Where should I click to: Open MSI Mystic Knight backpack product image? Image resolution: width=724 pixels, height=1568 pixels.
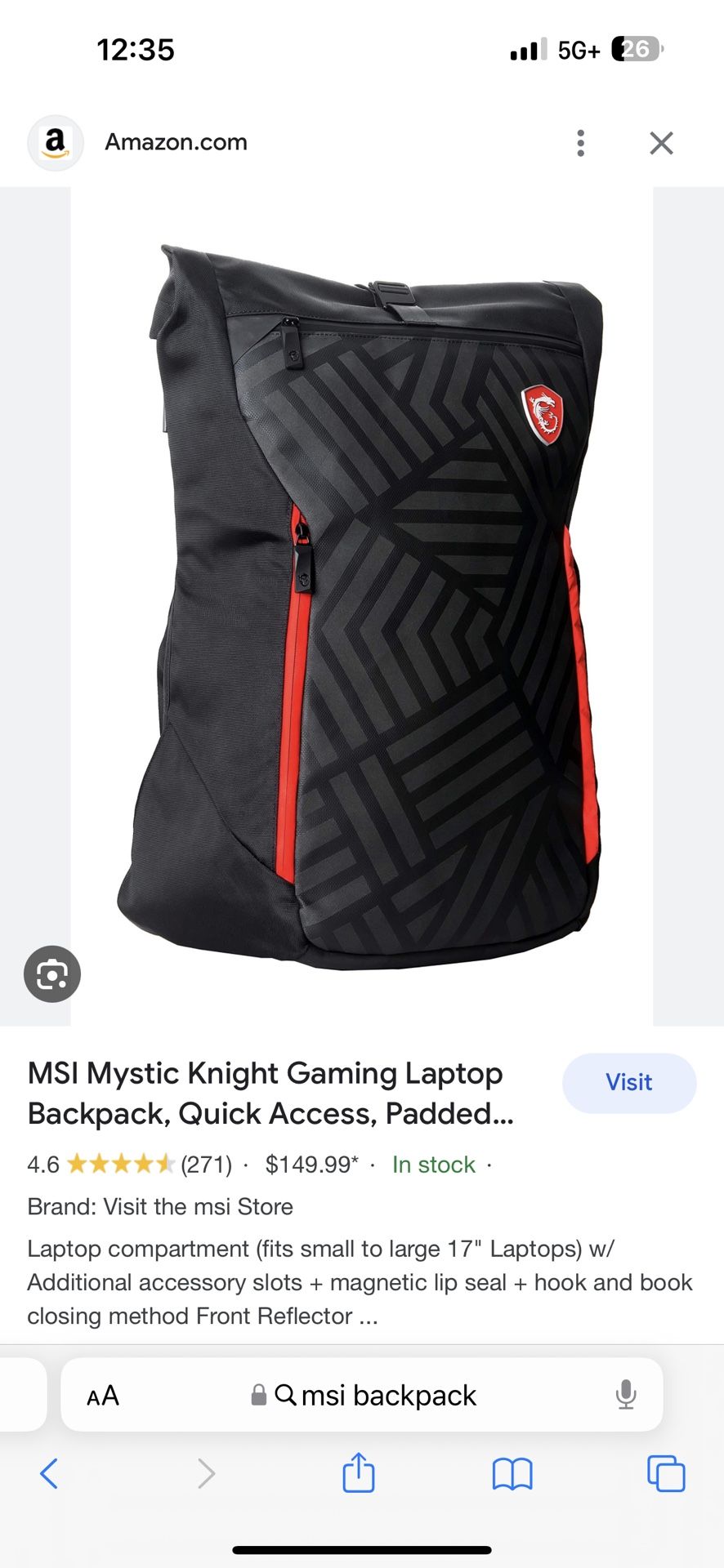point(362,606)
